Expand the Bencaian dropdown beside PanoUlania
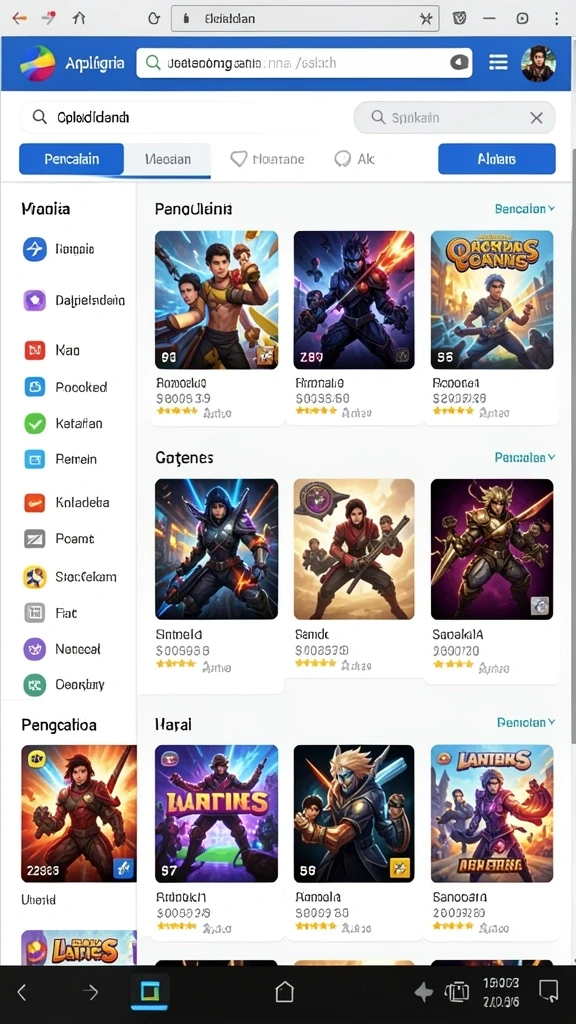This screenshot has width=576, height=1024. pos(525,209)
